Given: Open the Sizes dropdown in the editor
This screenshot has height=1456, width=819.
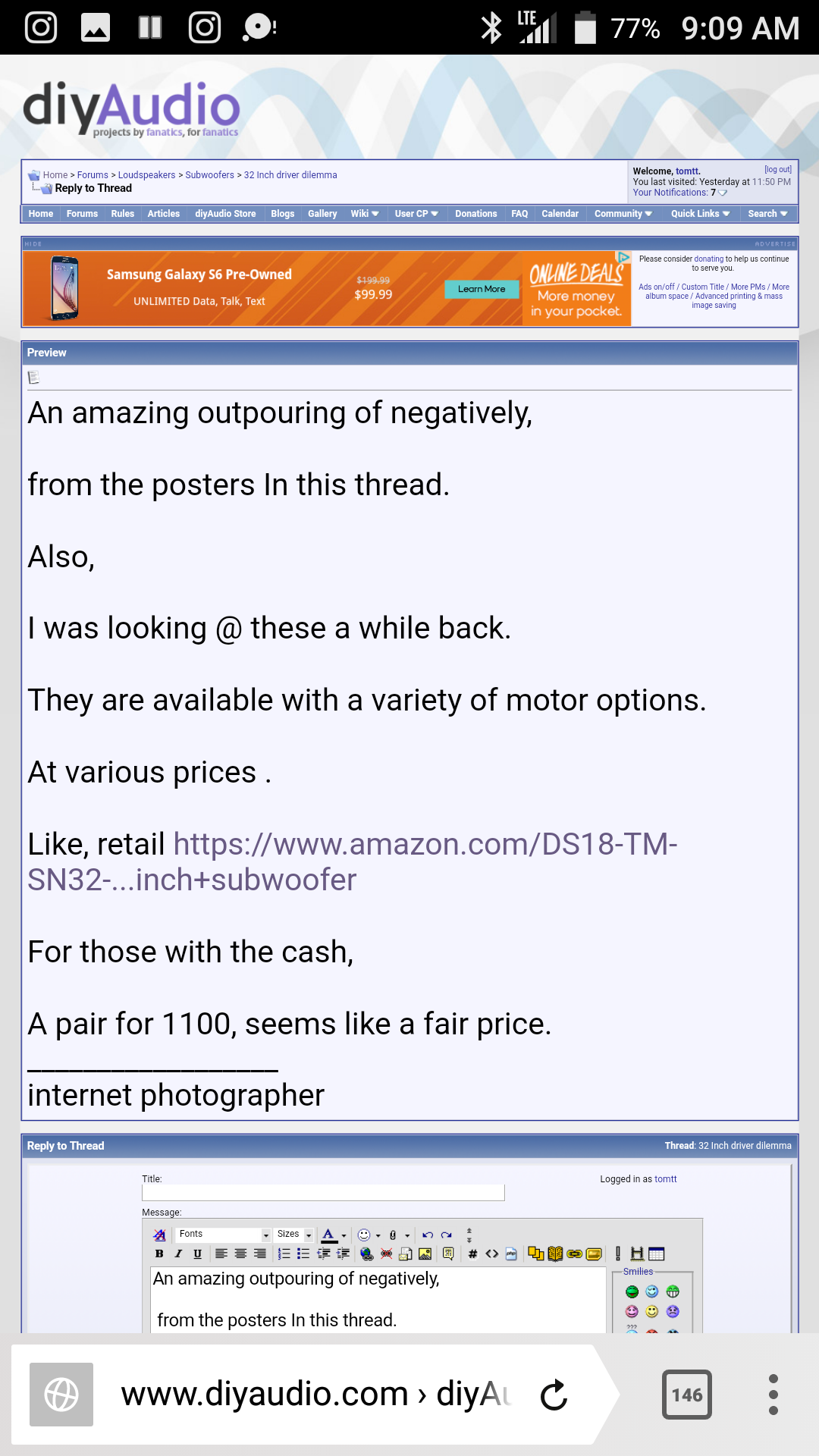Looking at the screenshot, I should pos(293,1235).
